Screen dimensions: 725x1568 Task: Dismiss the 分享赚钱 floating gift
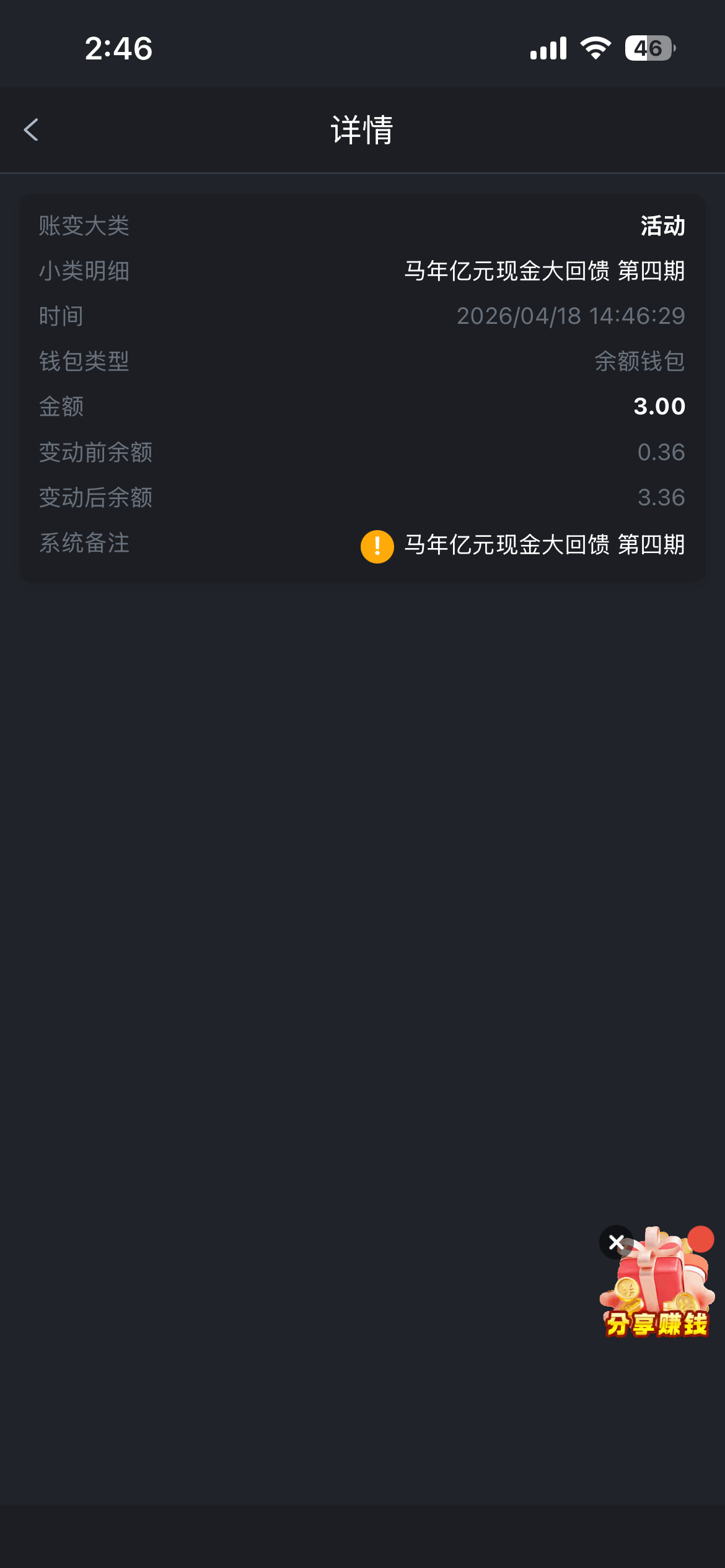tap(616, 1242)
